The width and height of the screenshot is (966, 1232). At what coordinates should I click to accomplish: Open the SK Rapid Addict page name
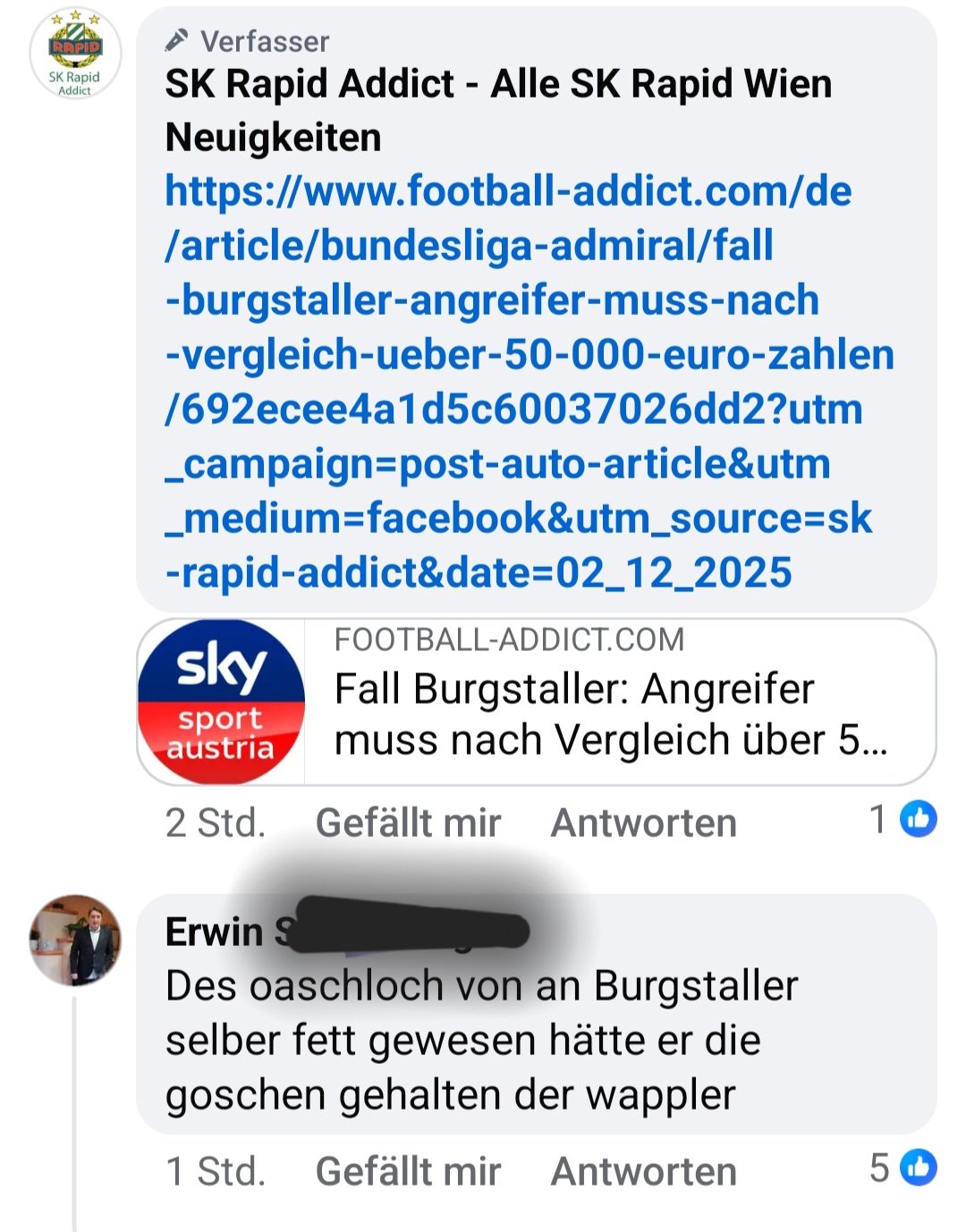[497, 110]
